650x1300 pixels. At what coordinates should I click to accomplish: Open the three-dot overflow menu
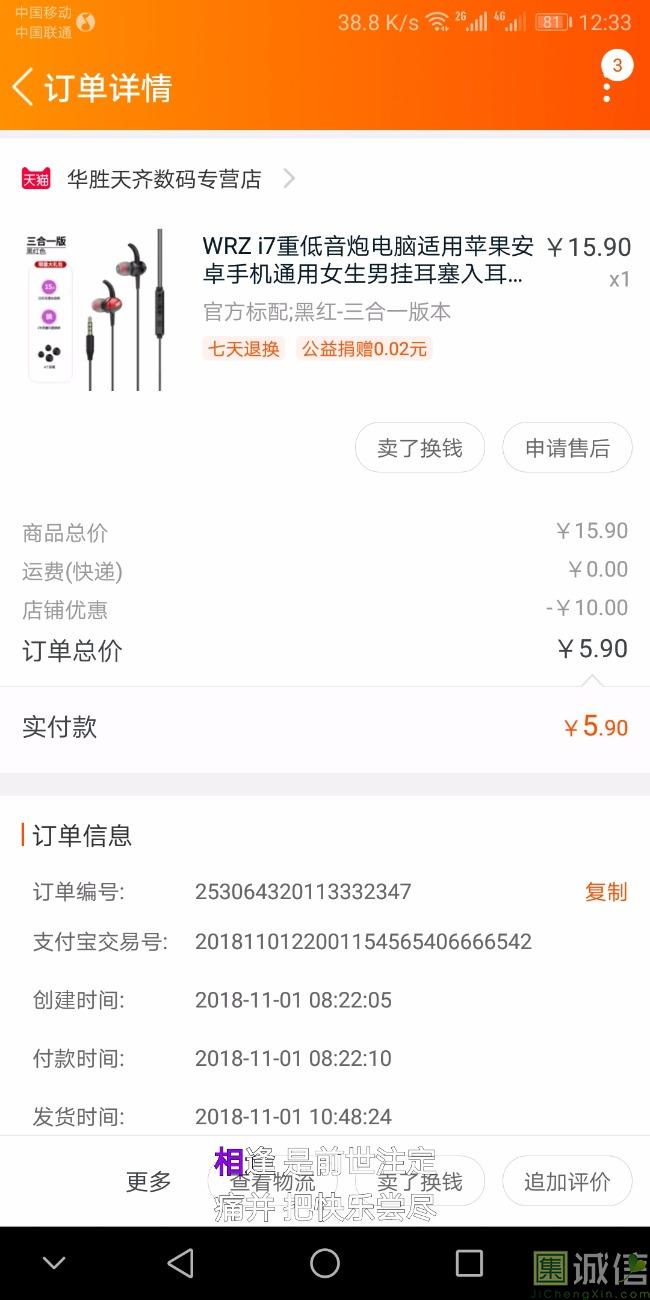(x=607, y=89)
